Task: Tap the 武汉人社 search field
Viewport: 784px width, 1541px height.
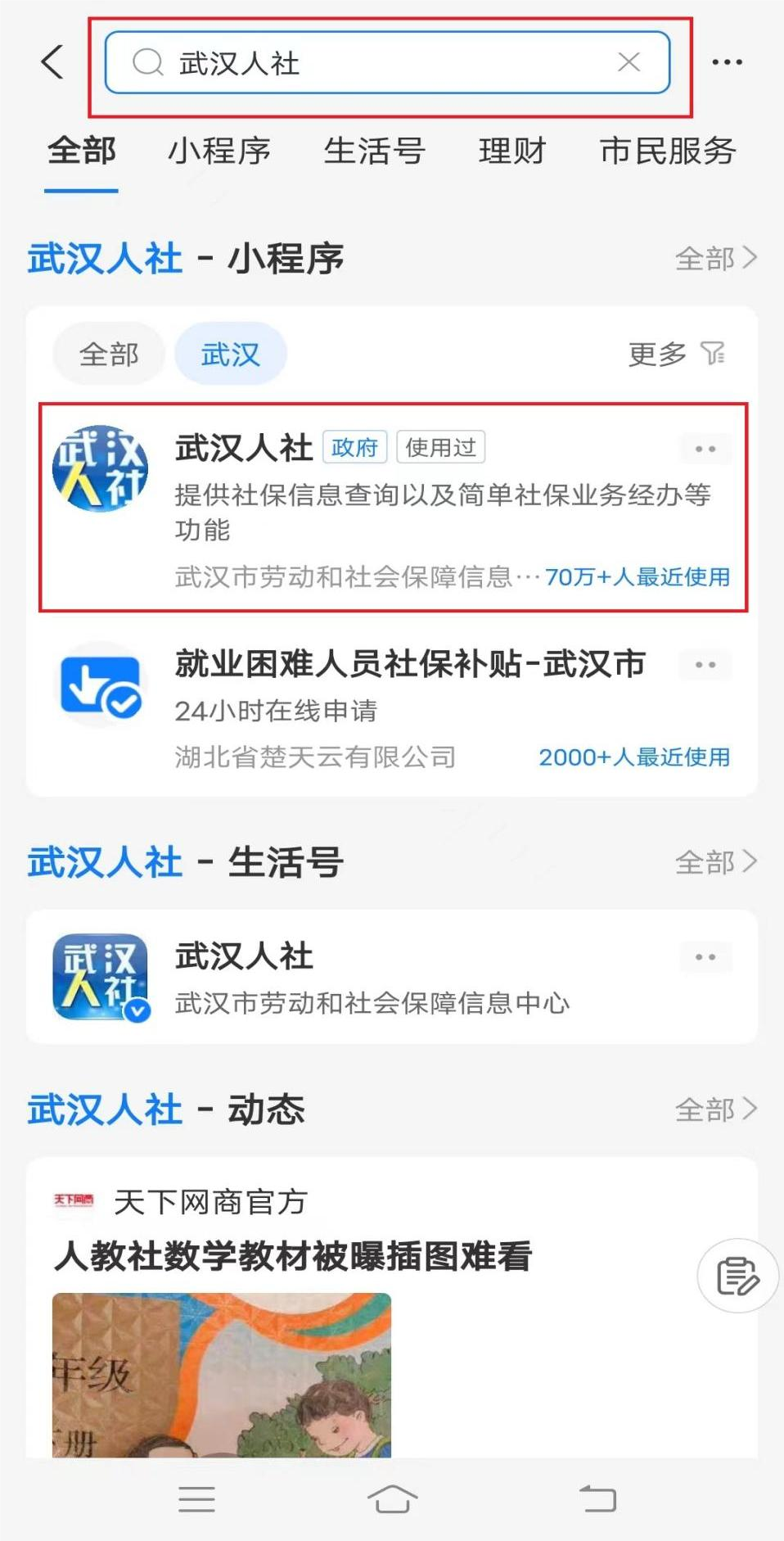Action: click(387, 62)
